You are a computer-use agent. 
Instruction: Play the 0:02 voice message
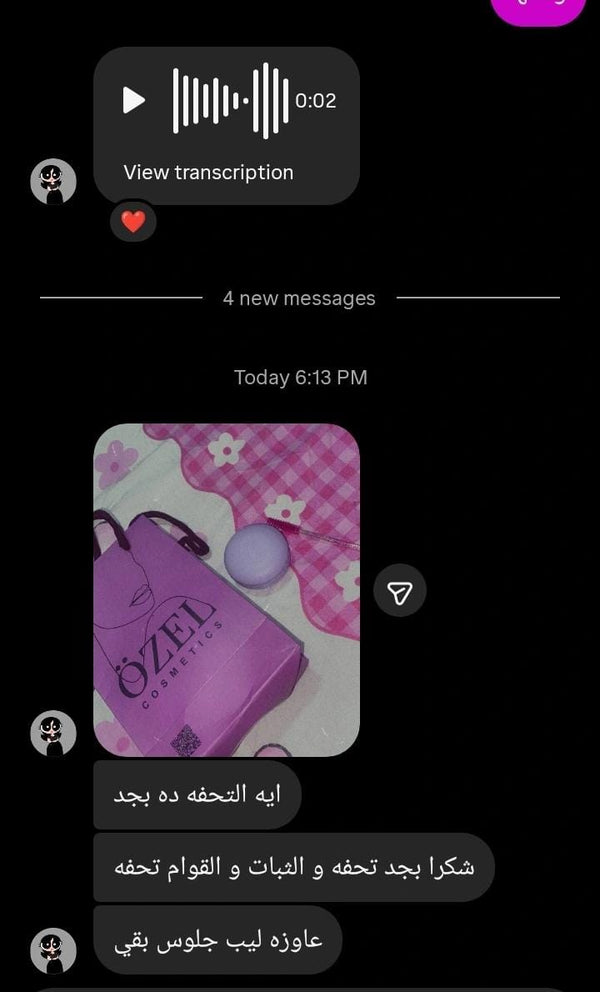(134, 100)
